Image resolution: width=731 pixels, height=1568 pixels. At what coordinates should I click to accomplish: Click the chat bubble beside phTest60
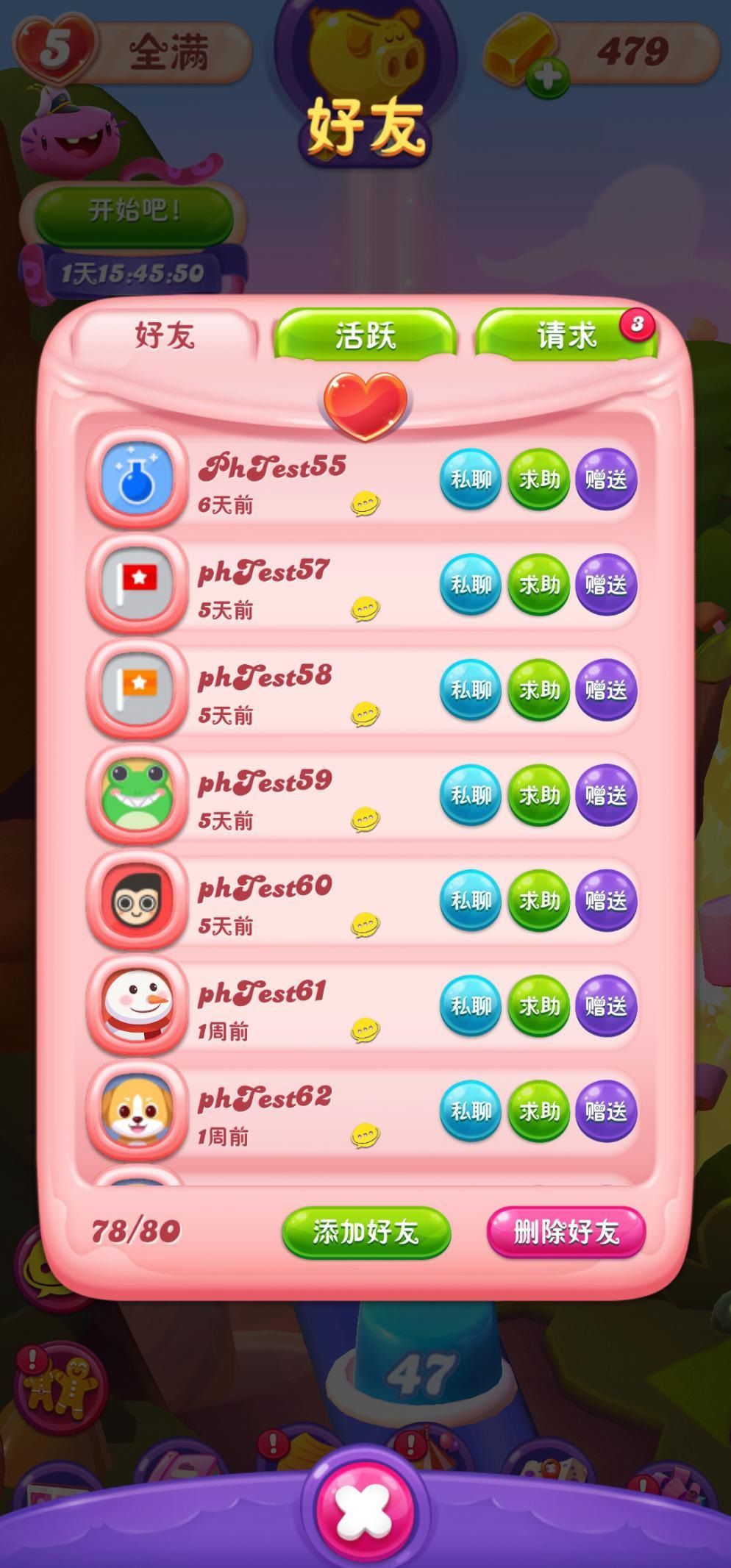[365, 924]
